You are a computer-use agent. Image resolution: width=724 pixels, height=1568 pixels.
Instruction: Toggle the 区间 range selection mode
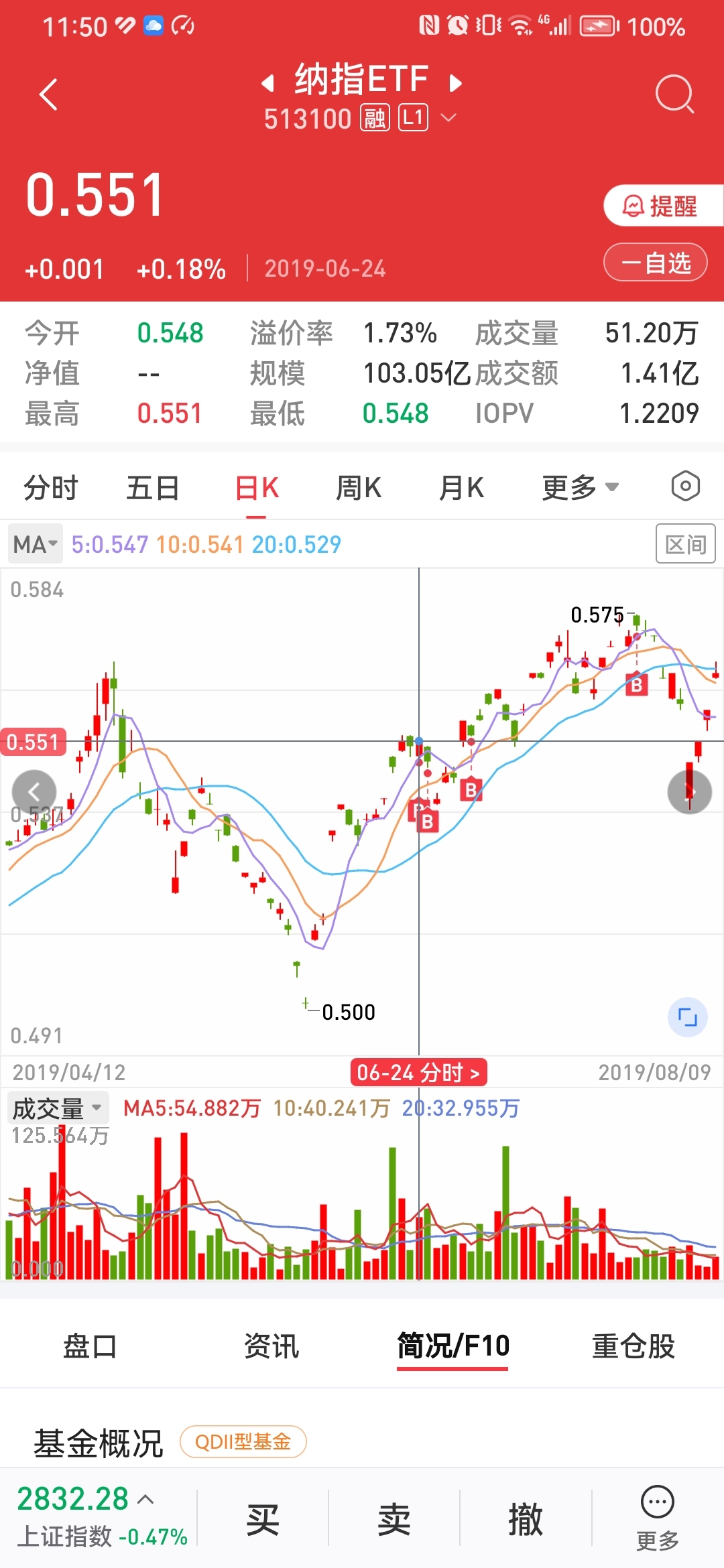(x=685, y=544)
